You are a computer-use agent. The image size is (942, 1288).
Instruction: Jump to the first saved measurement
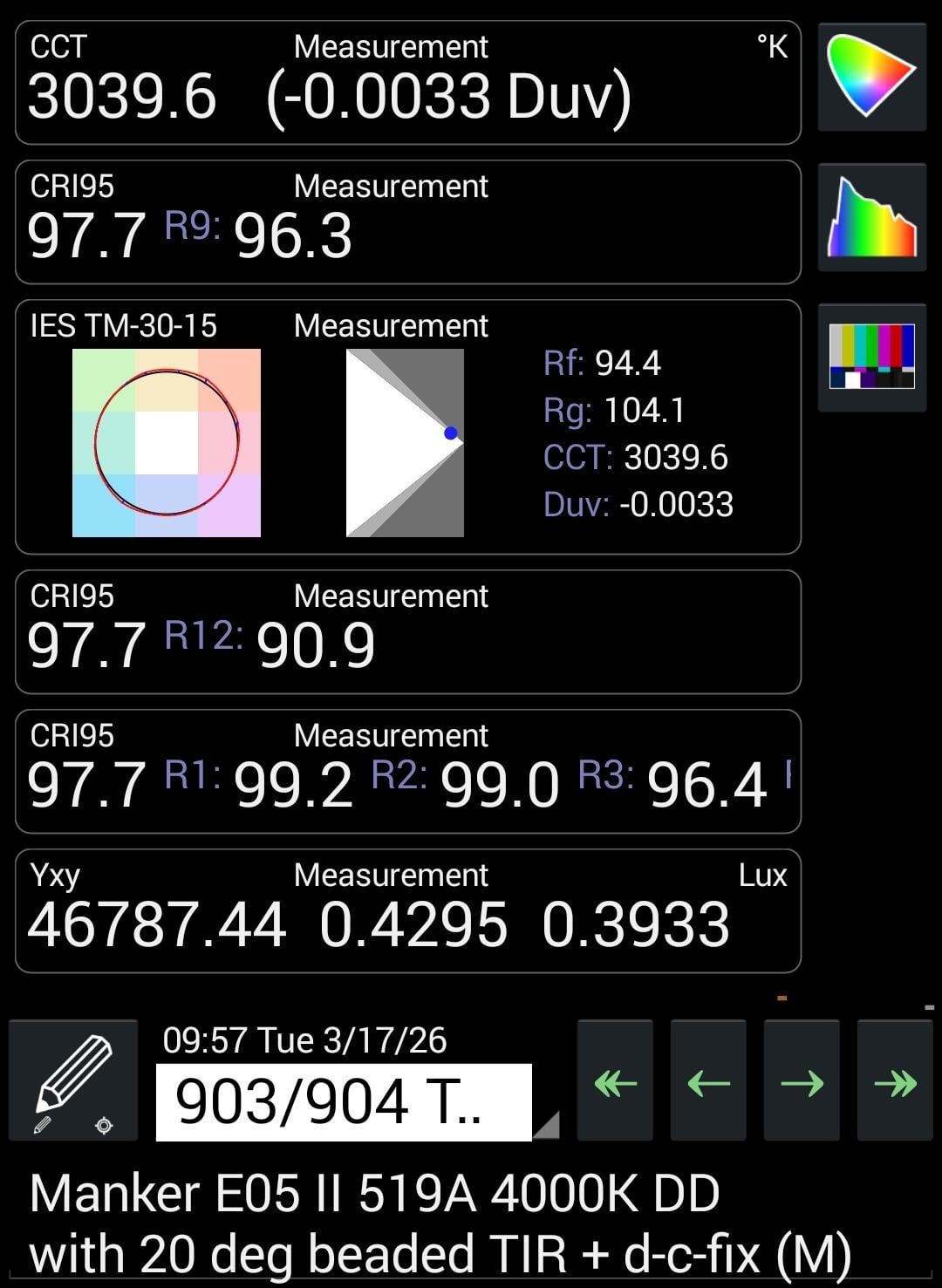point(615,1081)
